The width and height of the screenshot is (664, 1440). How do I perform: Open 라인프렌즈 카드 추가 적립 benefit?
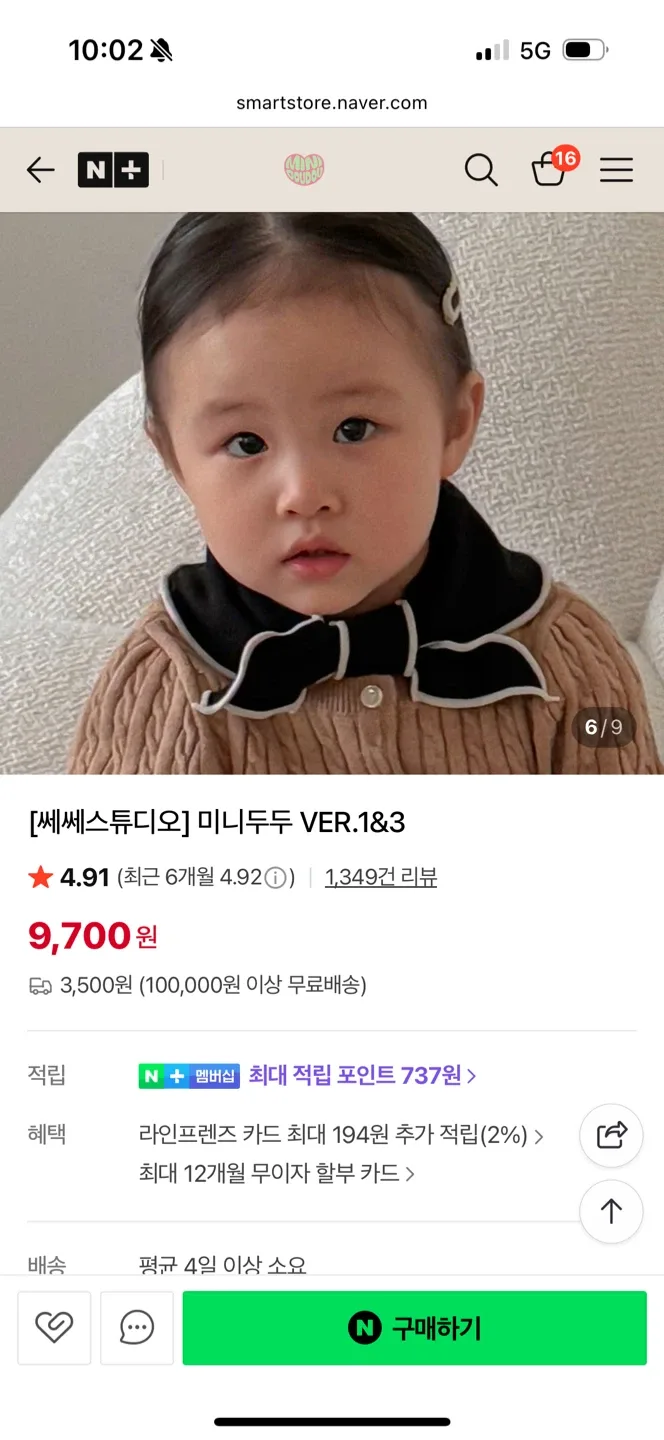(x=340, y=1135)
